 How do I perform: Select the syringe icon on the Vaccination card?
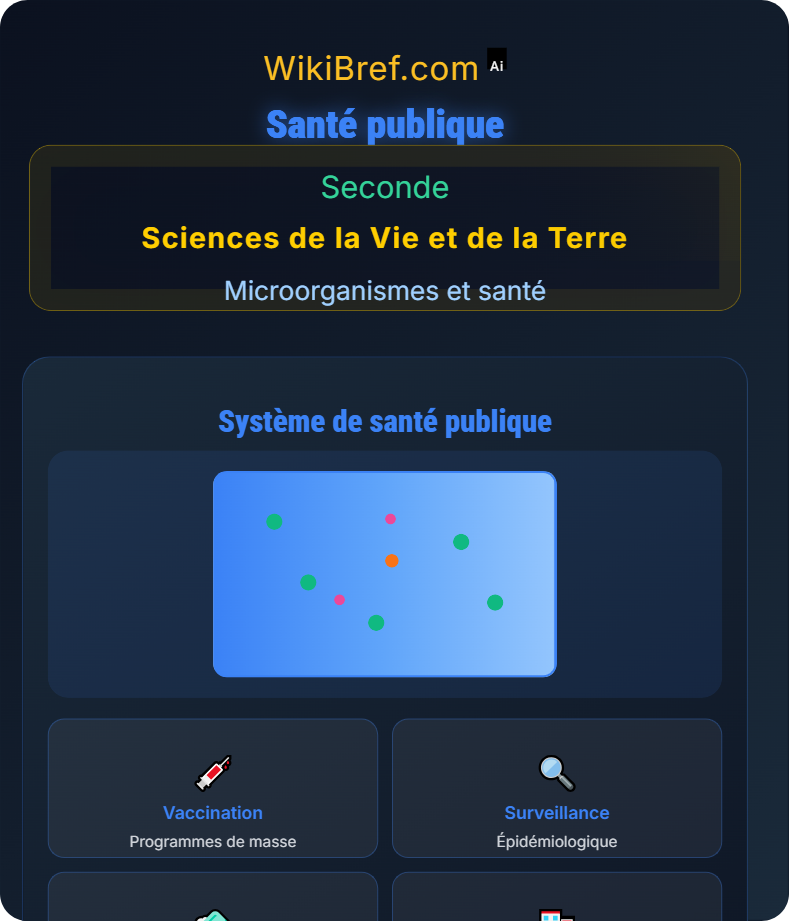pos(213,770)
